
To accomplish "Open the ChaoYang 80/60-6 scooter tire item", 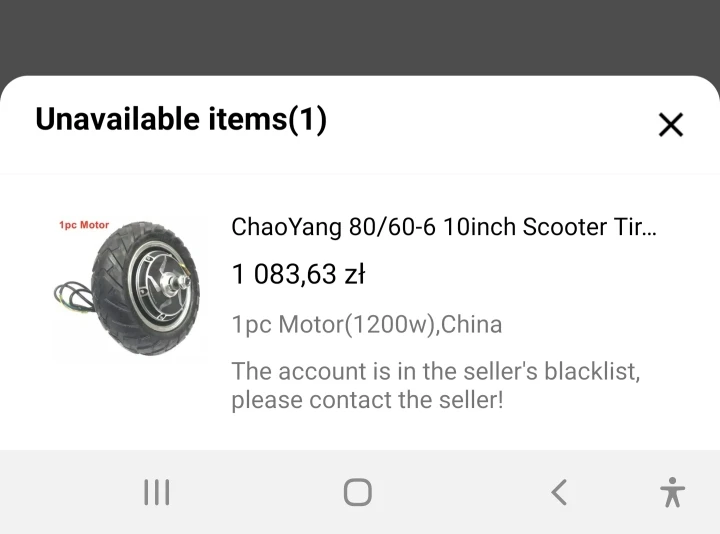I will (x=444, y=227).
